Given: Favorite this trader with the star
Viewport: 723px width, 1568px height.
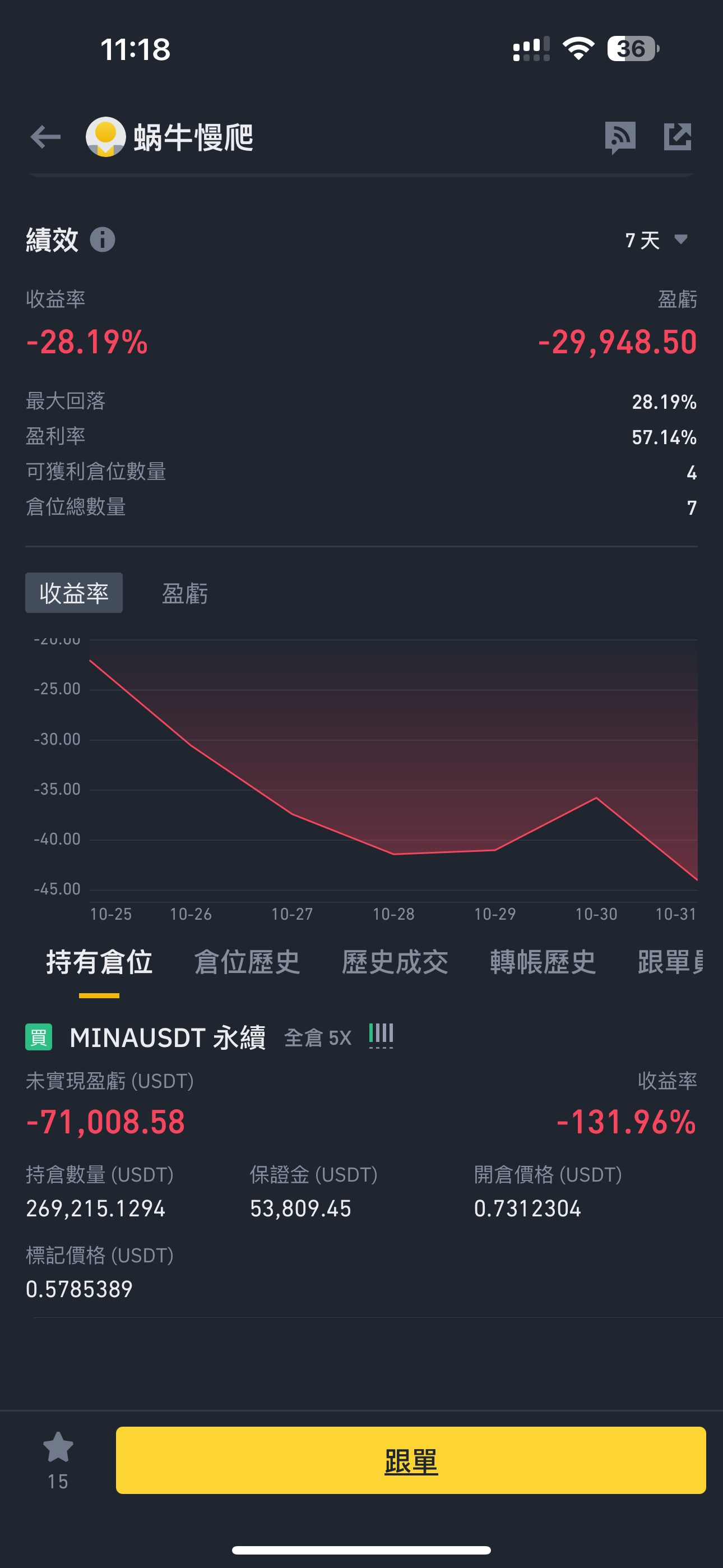Looking at the screenshot, I should tap(58, 1447).
